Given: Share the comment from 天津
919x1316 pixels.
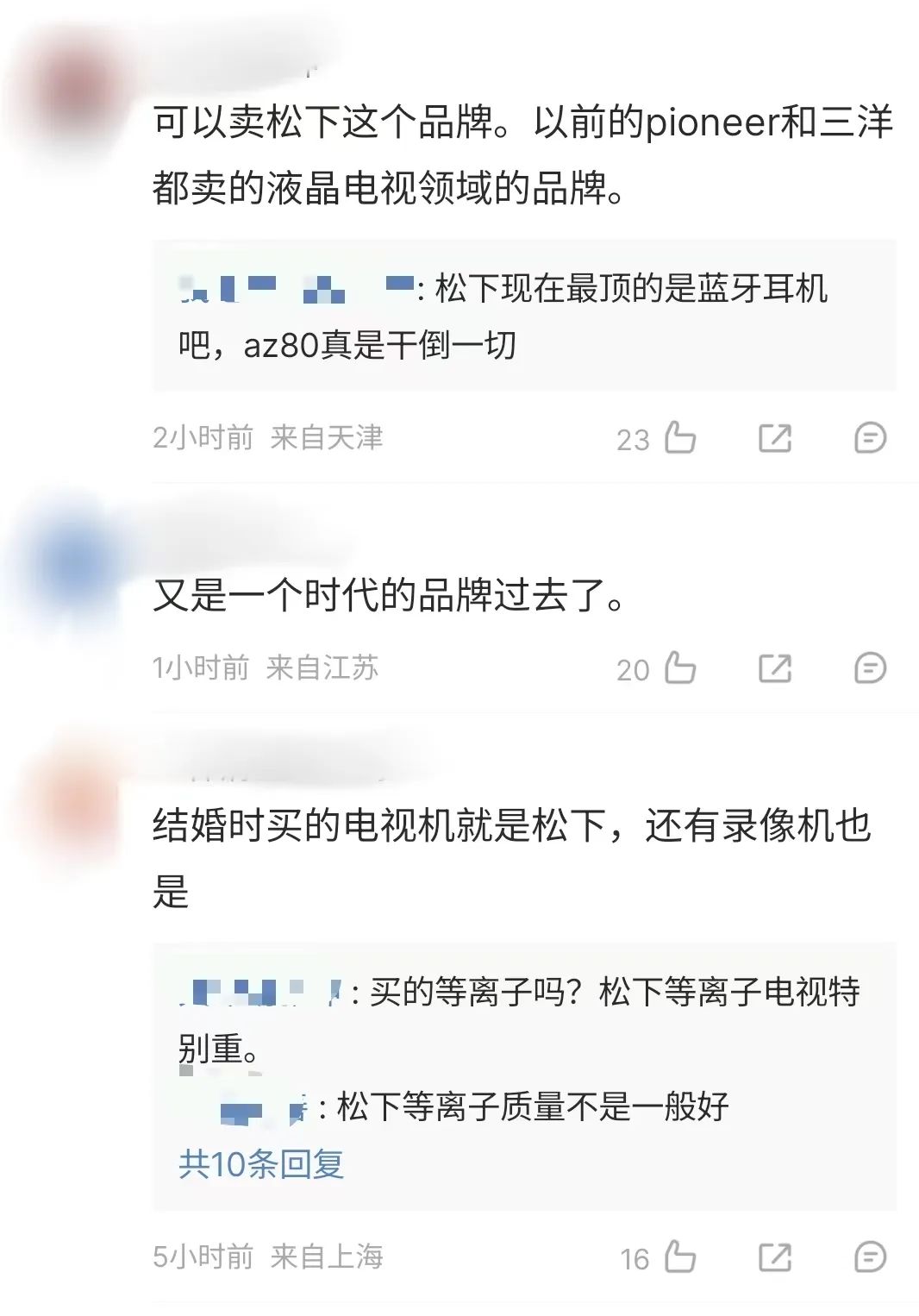Looking at the screenshot, I should (774, 438).
